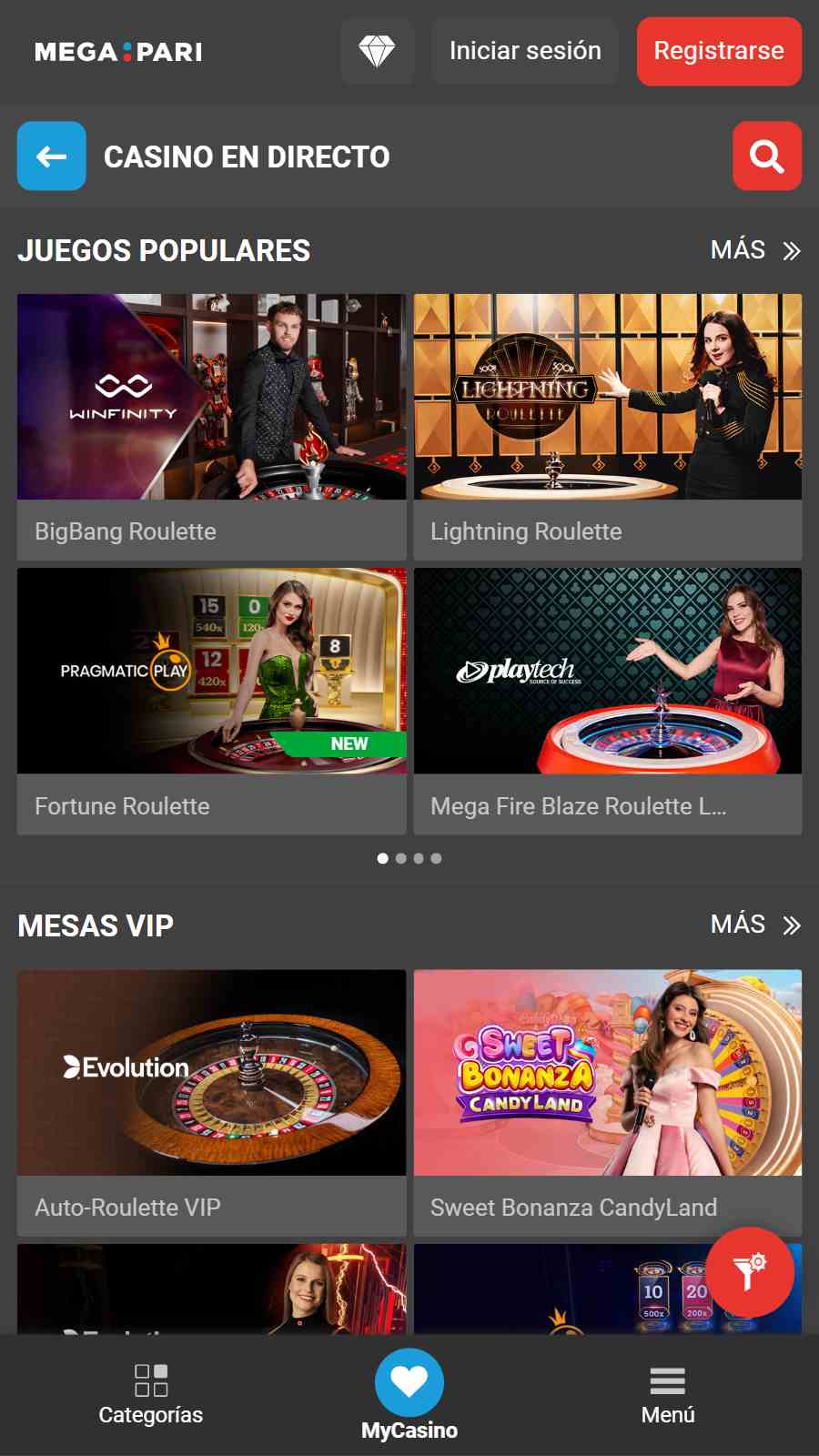
Task: Open the Mega Pari home logo
Action: pos(118,52)
